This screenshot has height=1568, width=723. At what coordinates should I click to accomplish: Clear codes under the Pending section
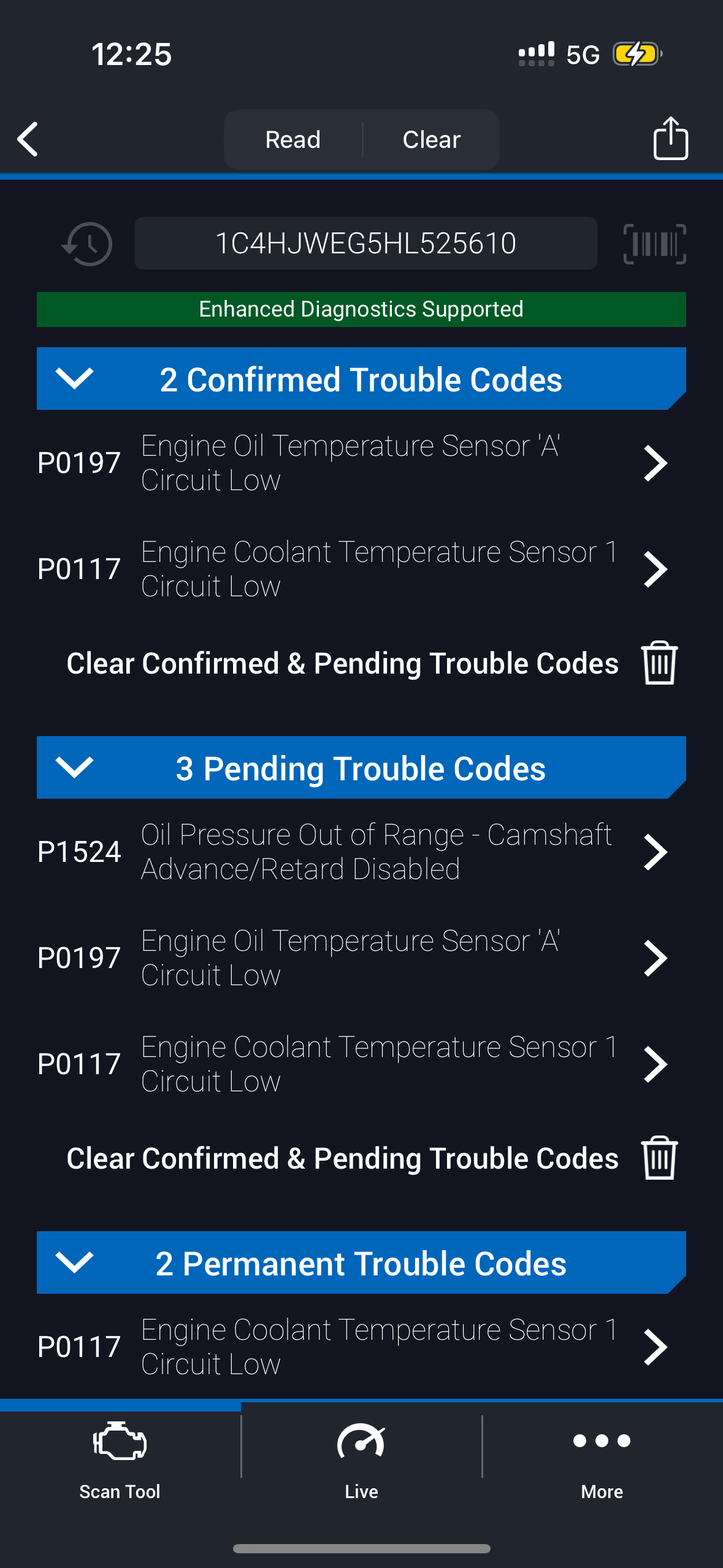tap(659, 1158)
